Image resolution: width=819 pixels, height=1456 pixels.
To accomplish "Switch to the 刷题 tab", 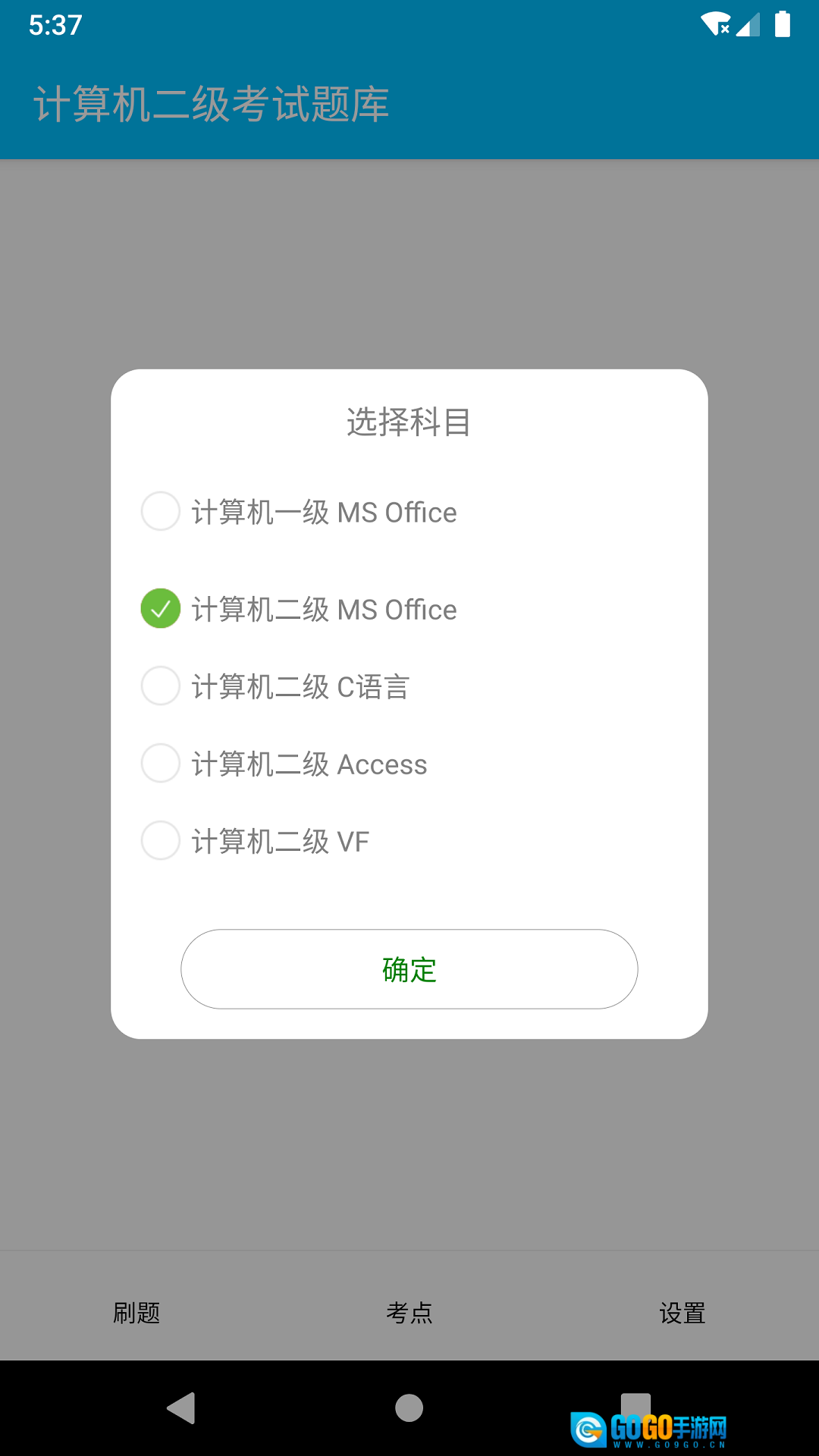I will point(136,1313).
